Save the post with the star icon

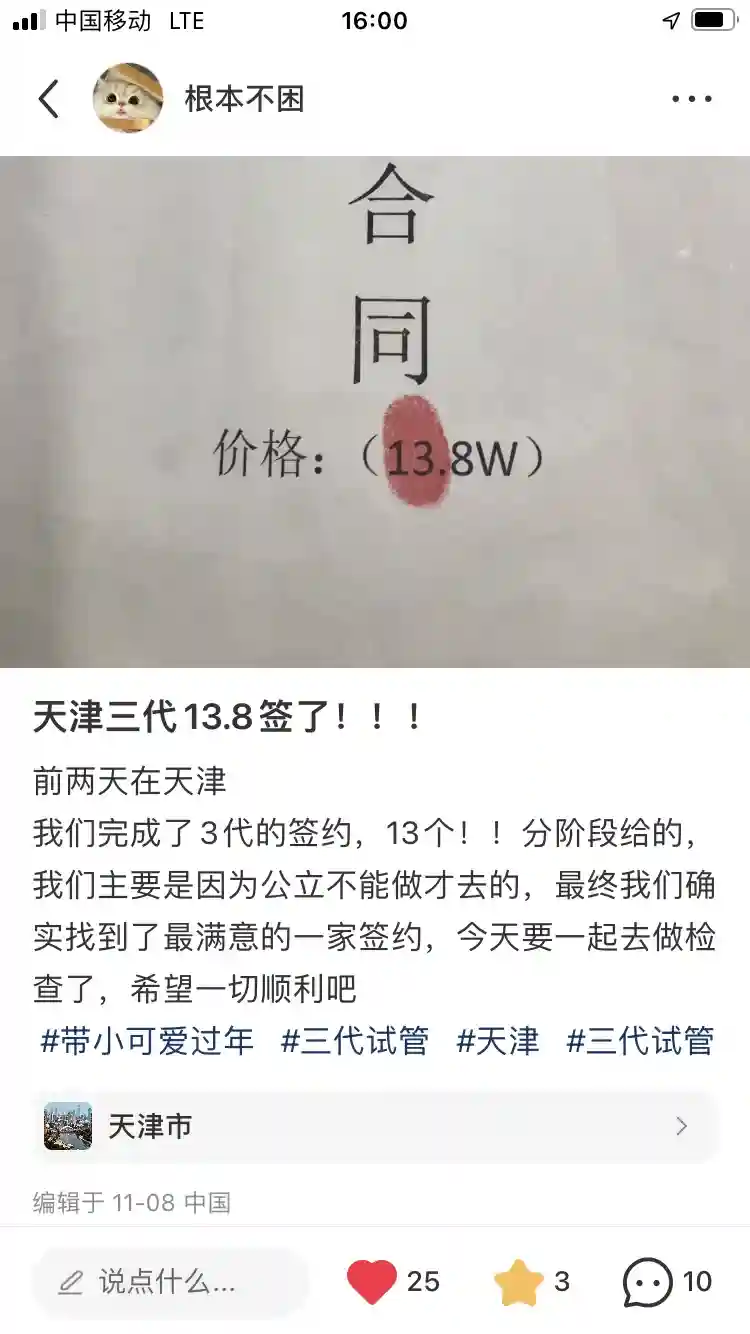tap(519, 1281)
